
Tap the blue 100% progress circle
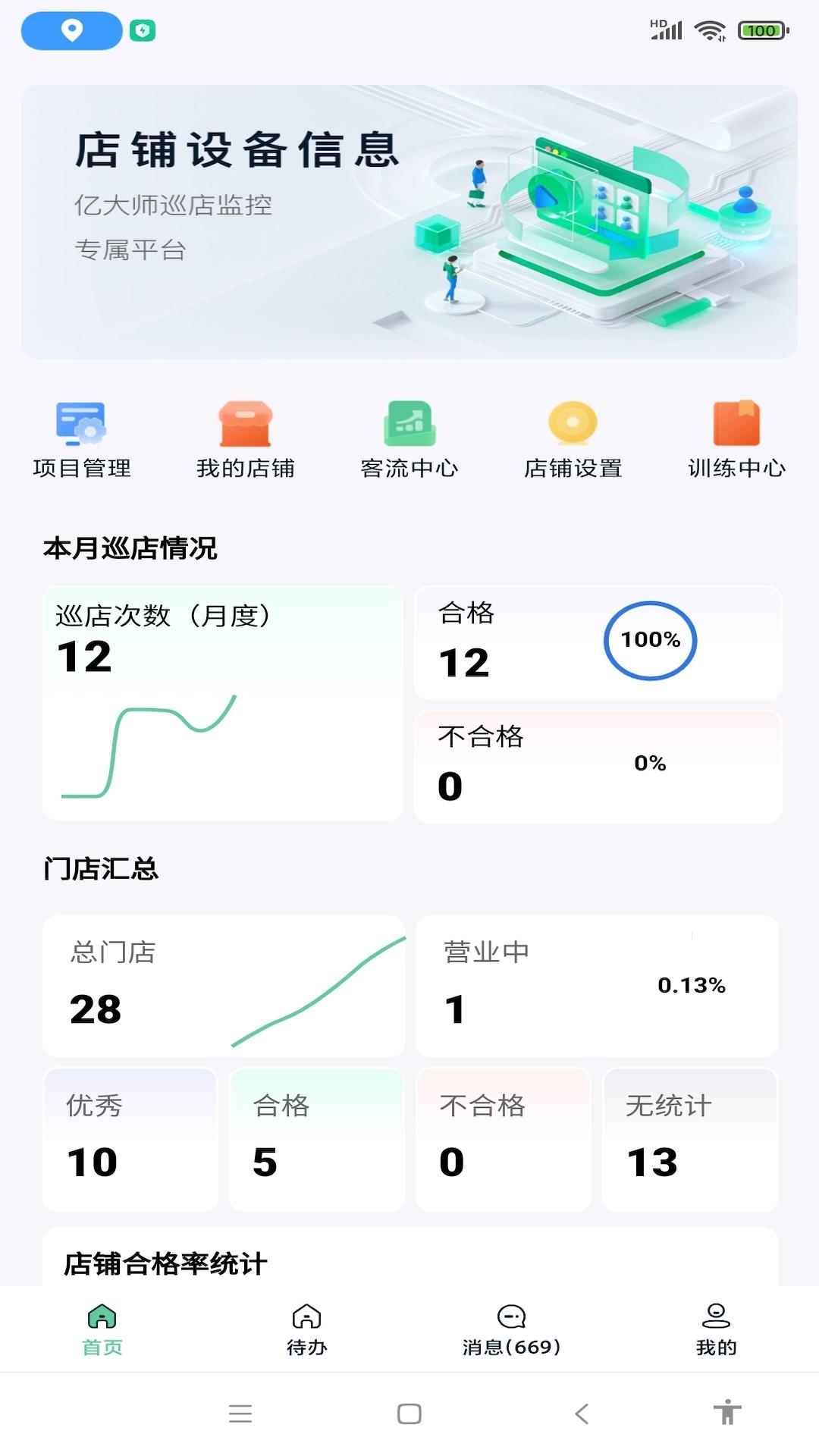point(650,640)
